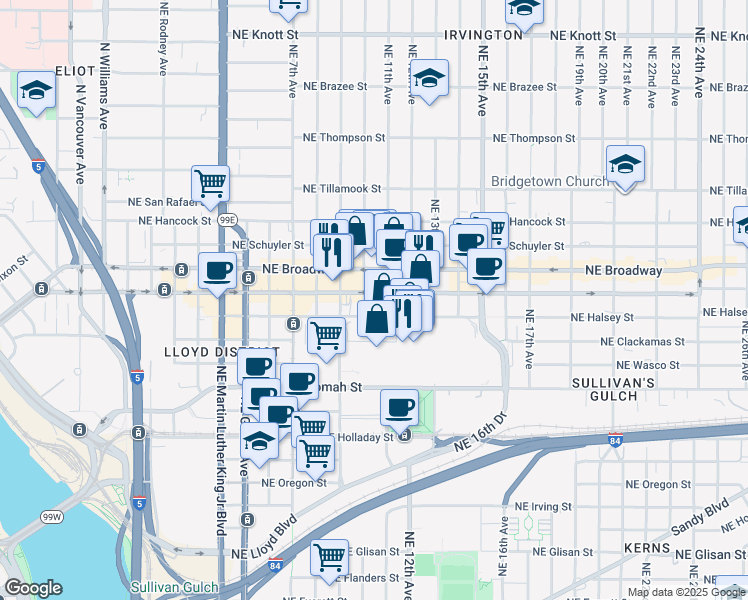The height and width of the screenshot is (600, 748).
Task: Open the Google logo link
Action: click(x=33, y=589)
